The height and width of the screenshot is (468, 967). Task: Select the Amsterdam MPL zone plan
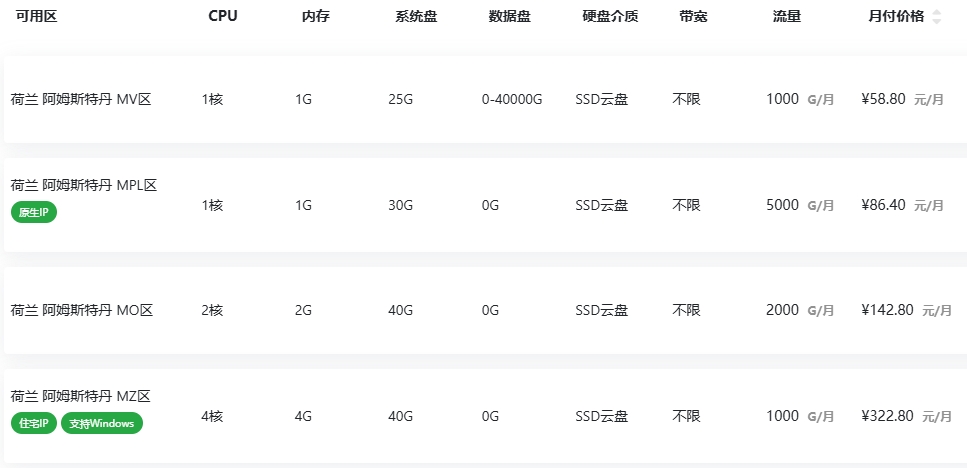tap(84, 185)
